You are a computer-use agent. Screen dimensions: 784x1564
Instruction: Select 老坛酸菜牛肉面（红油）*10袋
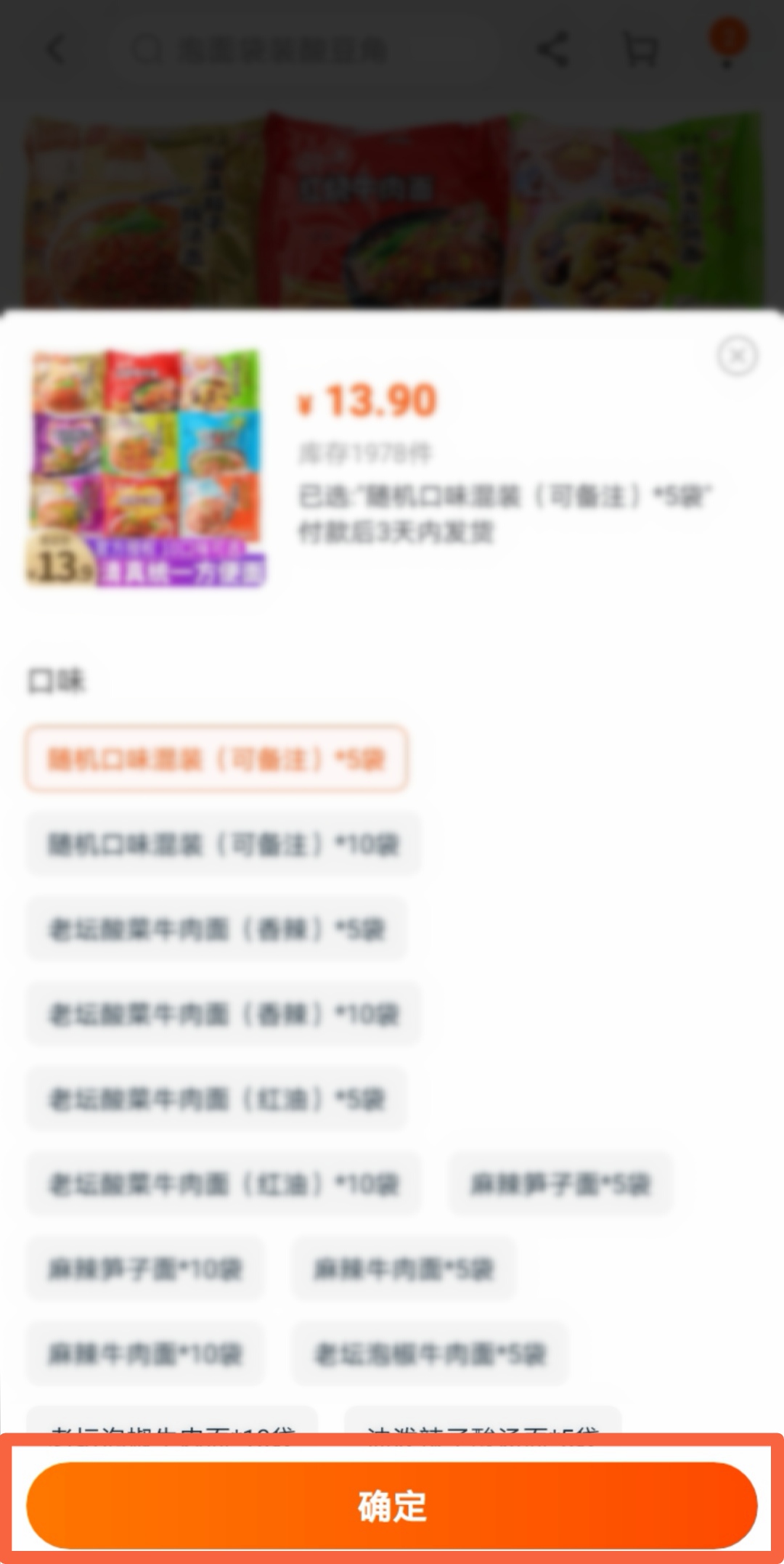pyautogui.click(x=224, y=1184)
